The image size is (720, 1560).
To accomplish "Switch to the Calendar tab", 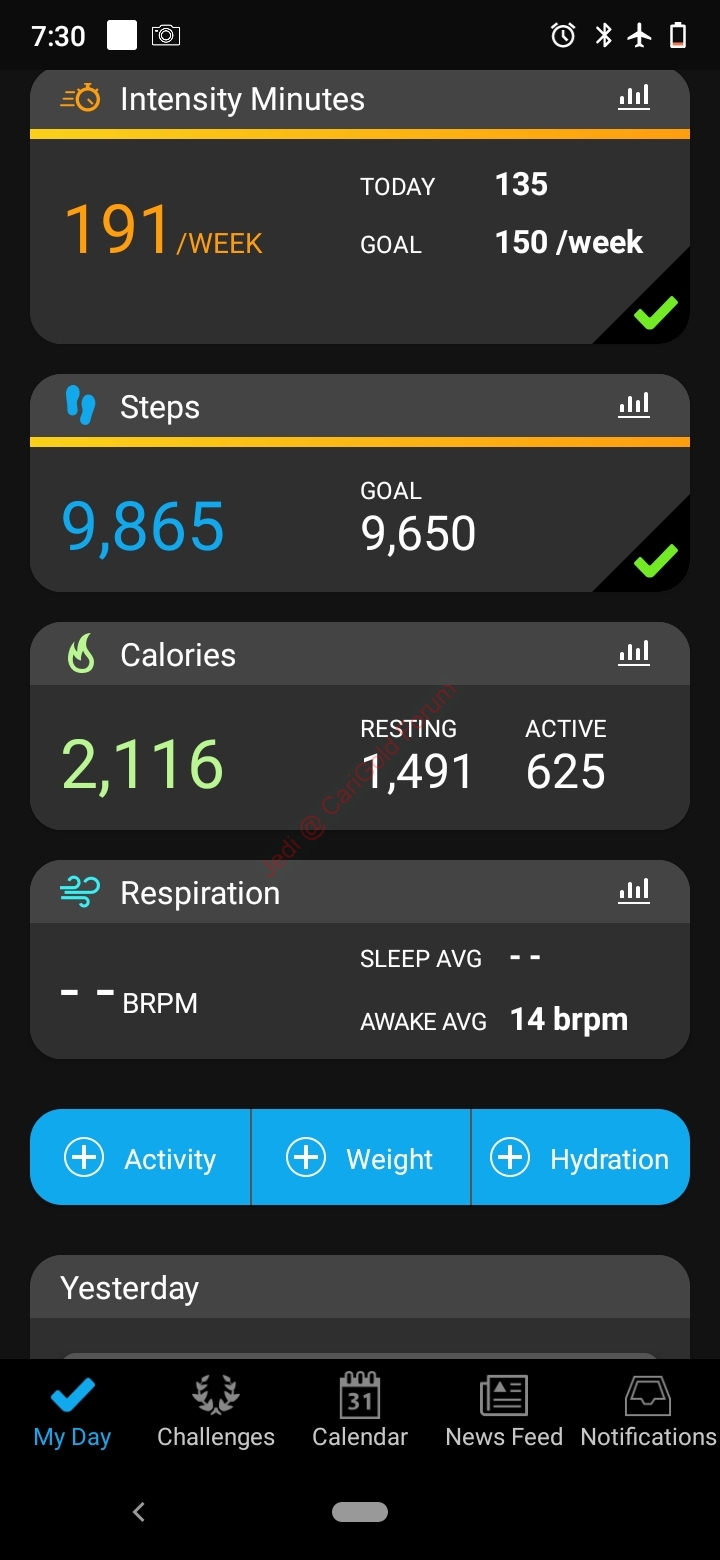I will (360, 1411).
